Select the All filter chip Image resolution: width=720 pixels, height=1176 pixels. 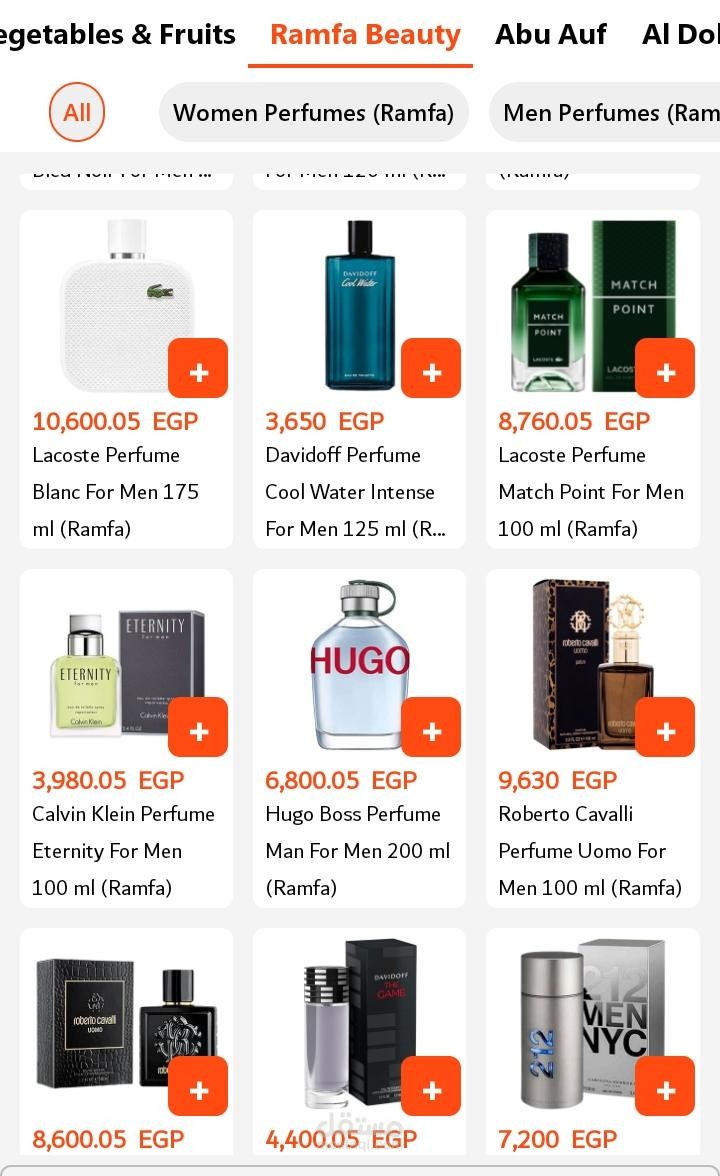[x=77, y=112]
